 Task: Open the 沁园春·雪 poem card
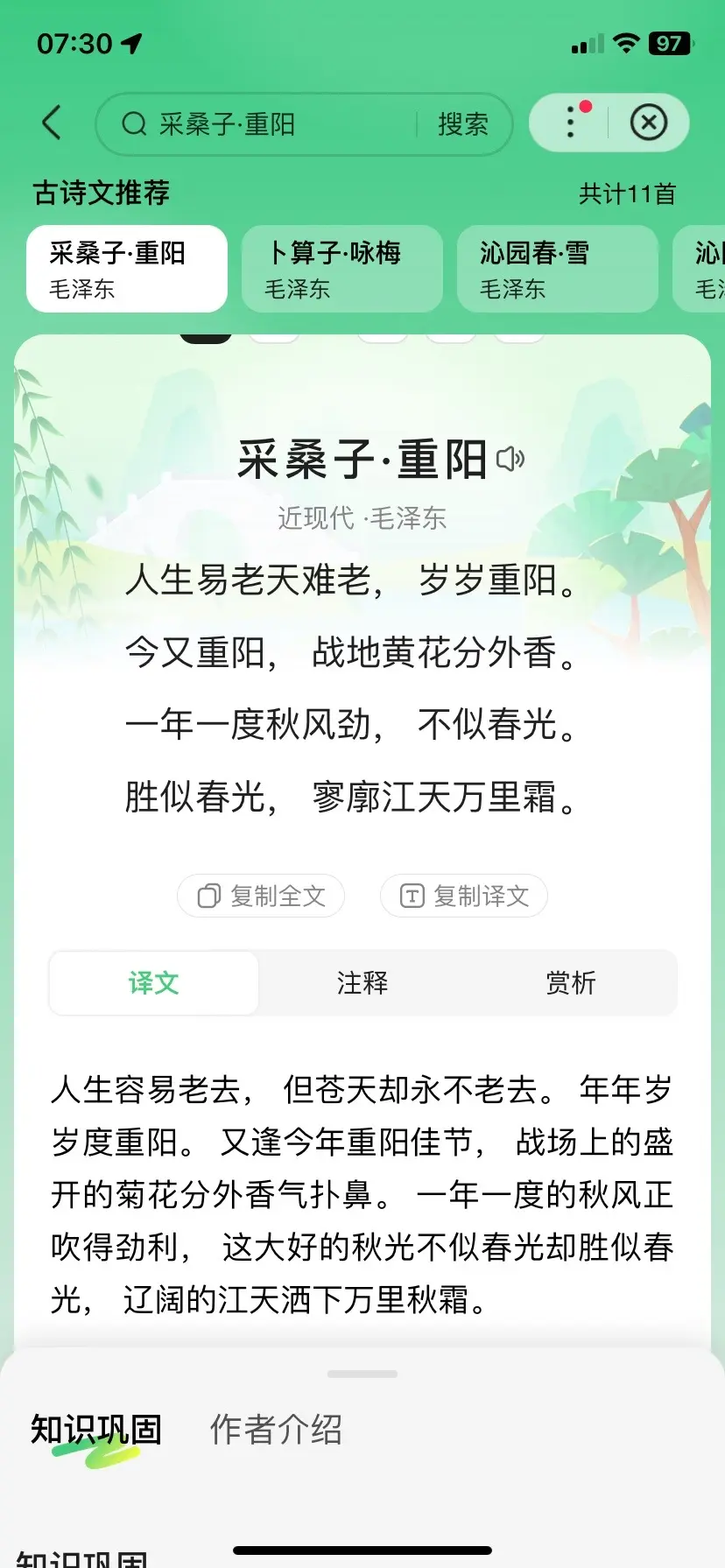coord(558,269)
